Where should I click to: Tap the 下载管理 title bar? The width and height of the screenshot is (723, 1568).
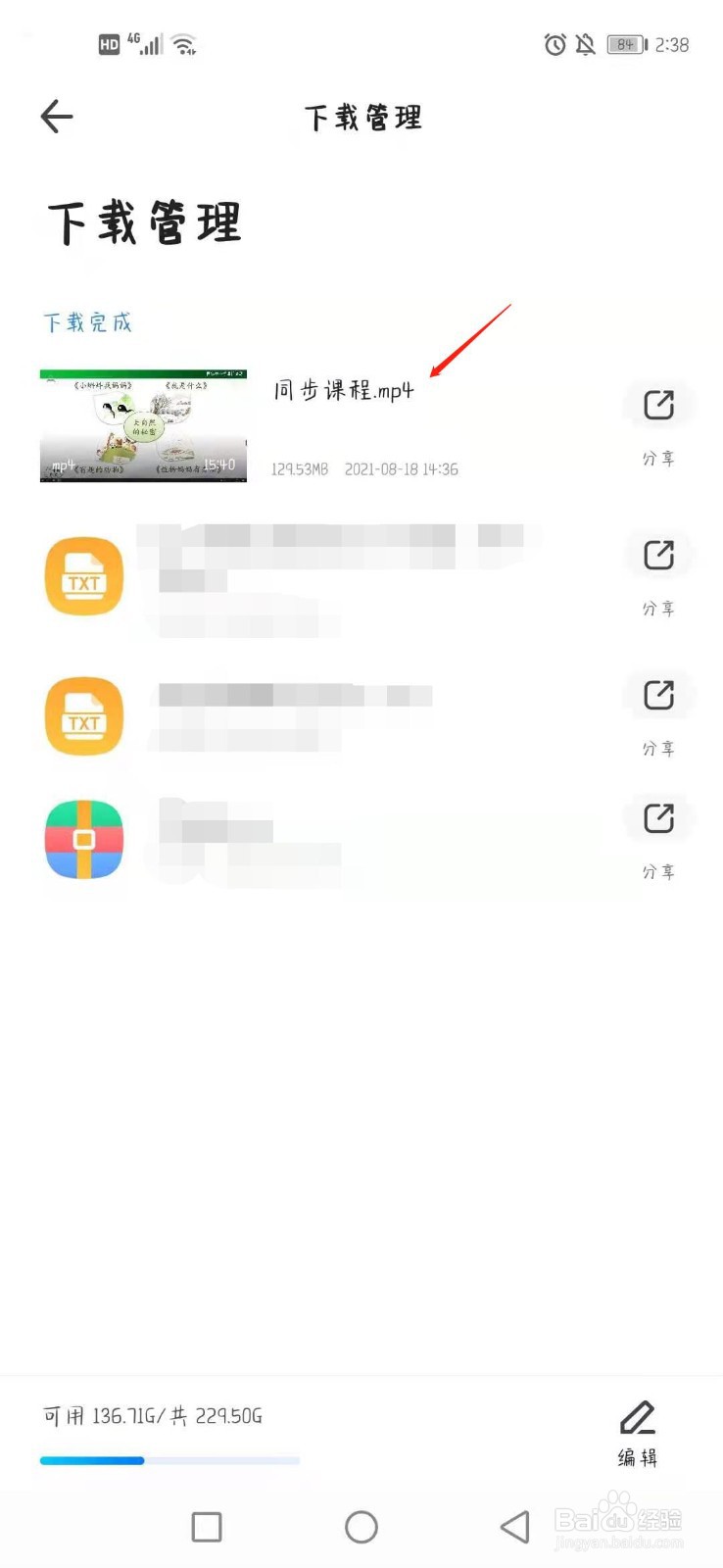[x=362, y=118]
